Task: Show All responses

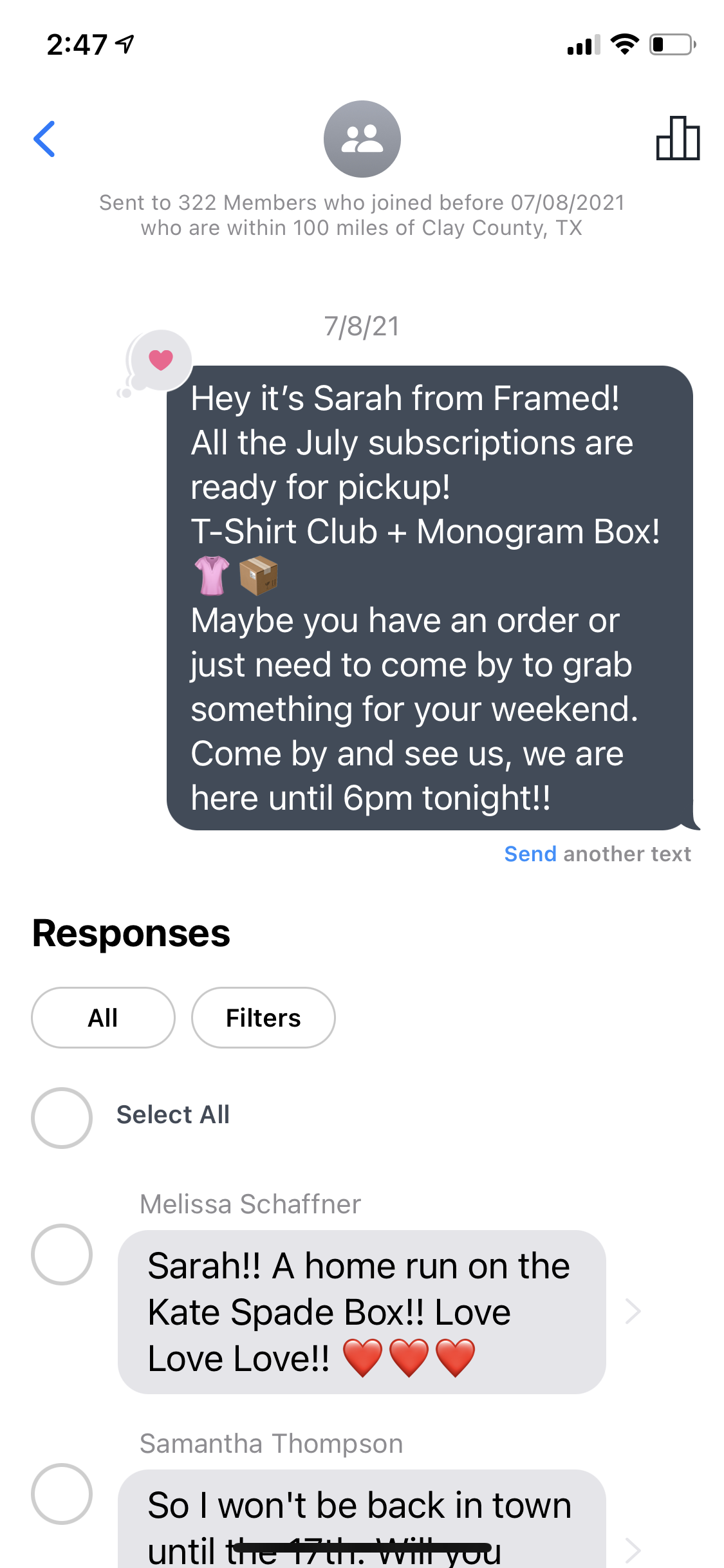Action: 103,1018
